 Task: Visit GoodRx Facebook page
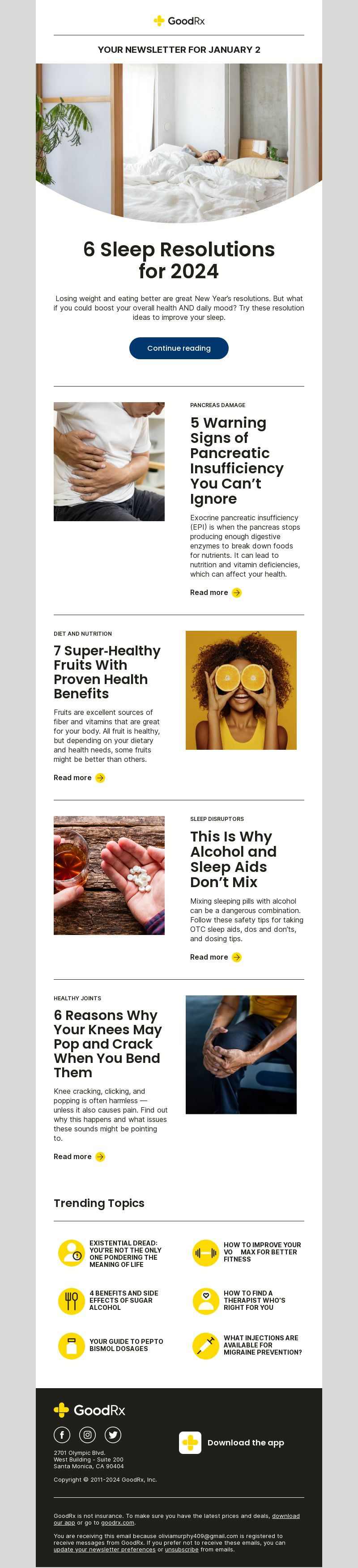(62, 1435)
